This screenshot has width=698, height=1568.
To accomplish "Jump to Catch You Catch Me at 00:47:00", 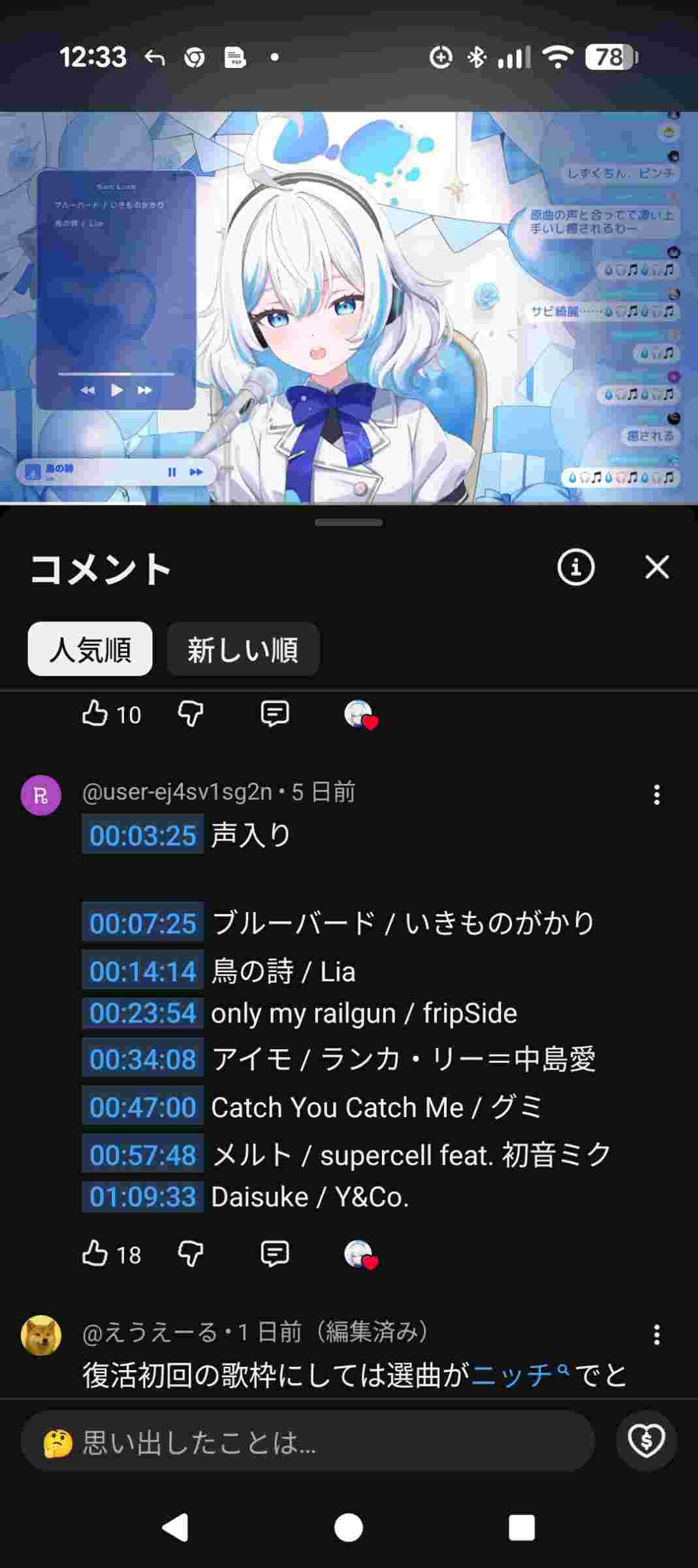I will tap(143, 1107).
